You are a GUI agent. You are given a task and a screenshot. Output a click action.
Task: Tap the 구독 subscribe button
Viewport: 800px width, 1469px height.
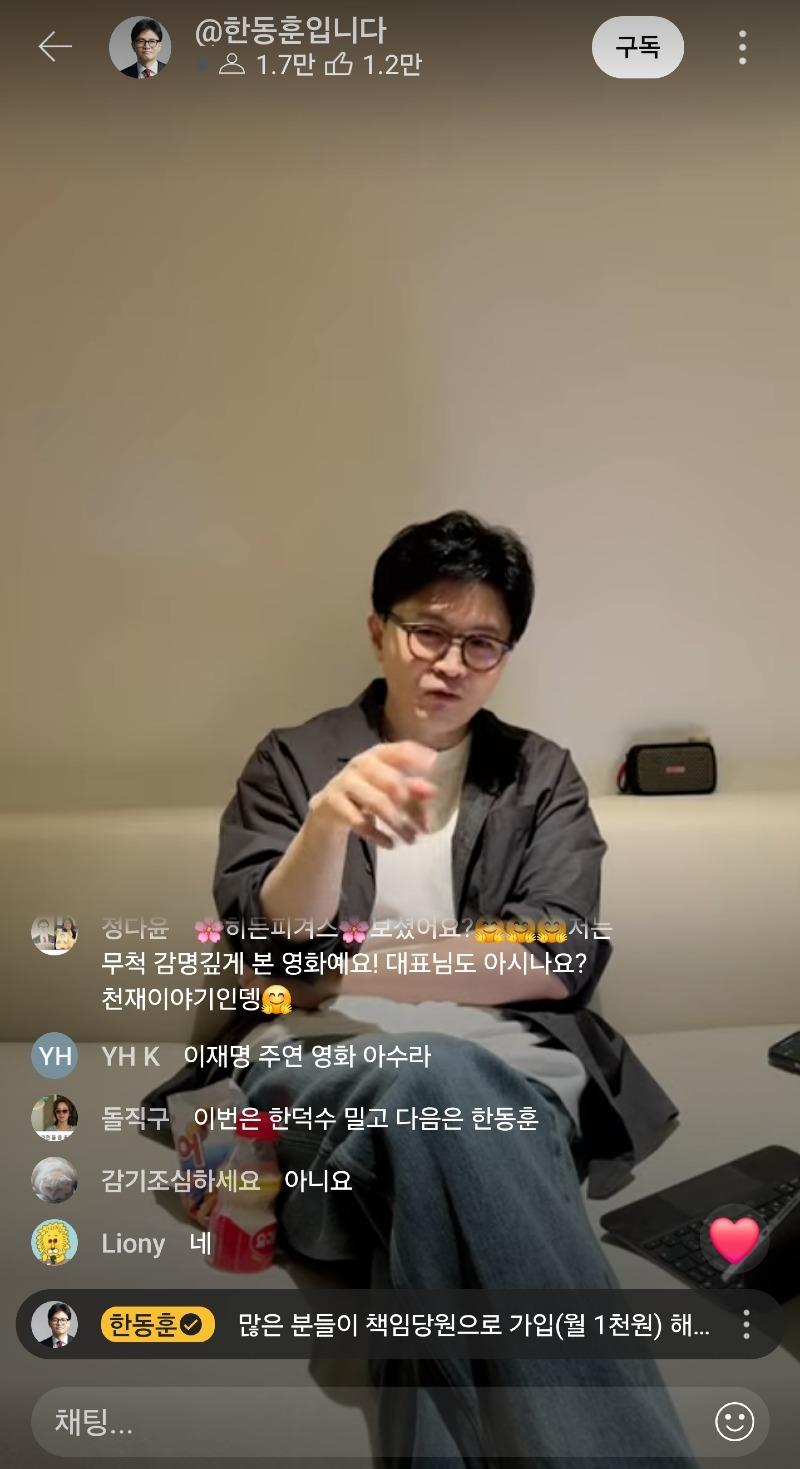point(638,47)
